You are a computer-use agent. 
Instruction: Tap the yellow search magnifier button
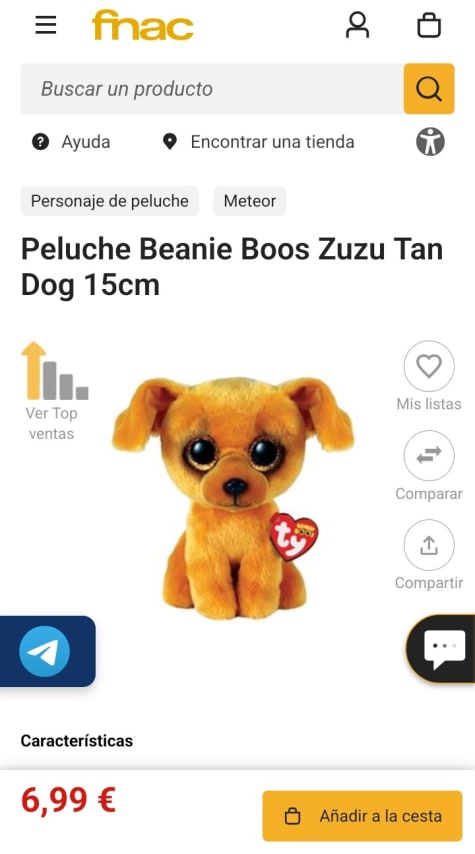tap(429, 89)
